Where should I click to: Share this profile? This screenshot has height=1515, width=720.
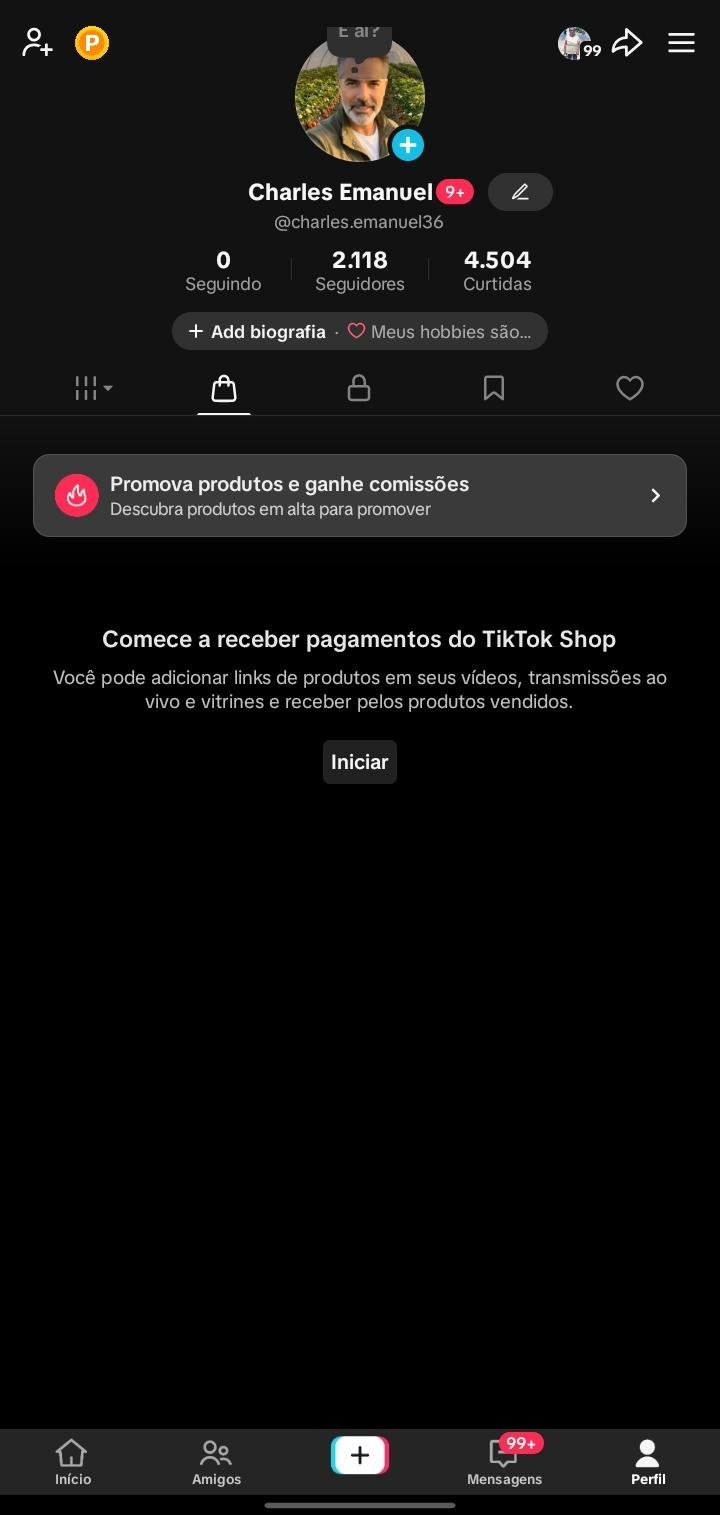(x=627, y=43)
